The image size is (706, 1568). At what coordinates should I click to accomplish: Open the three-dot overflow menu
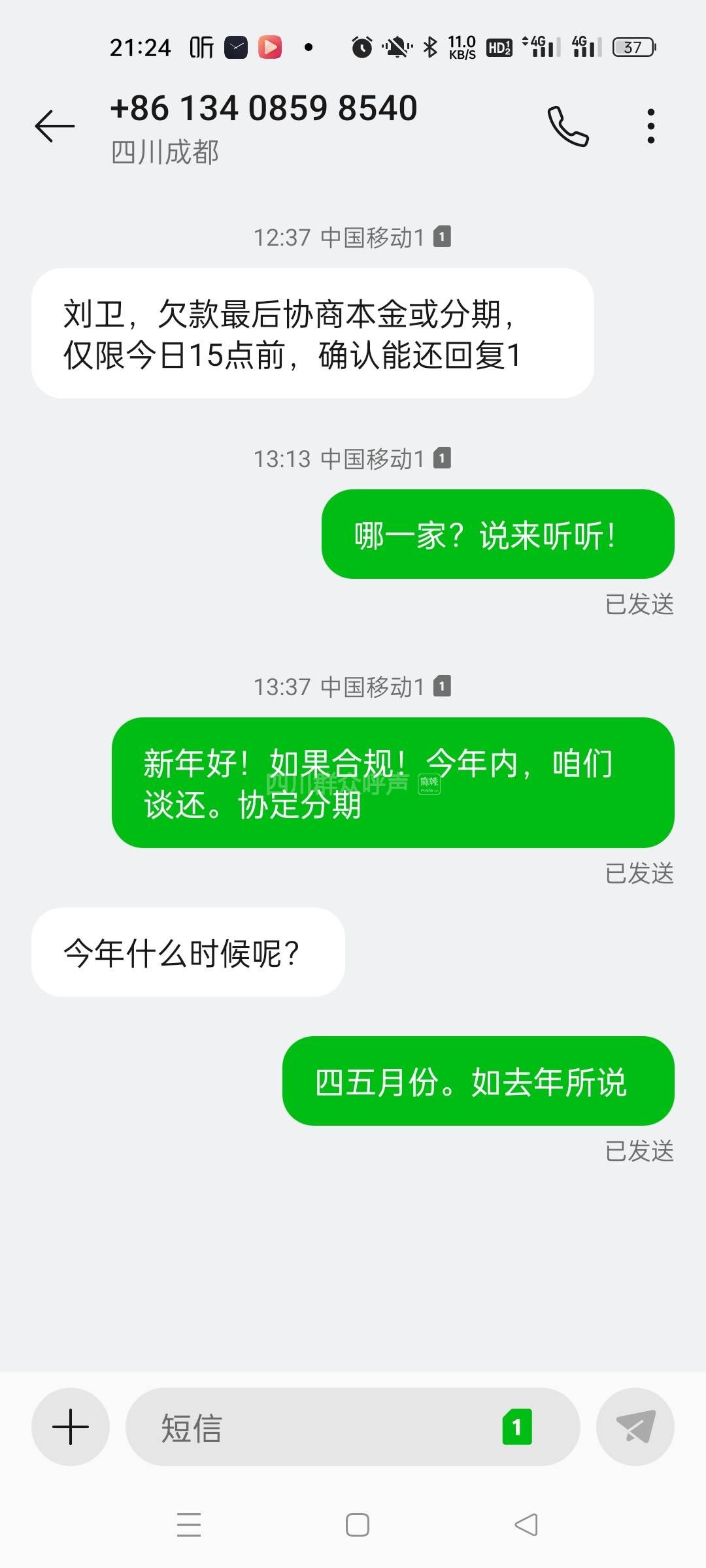click(650, 125)
